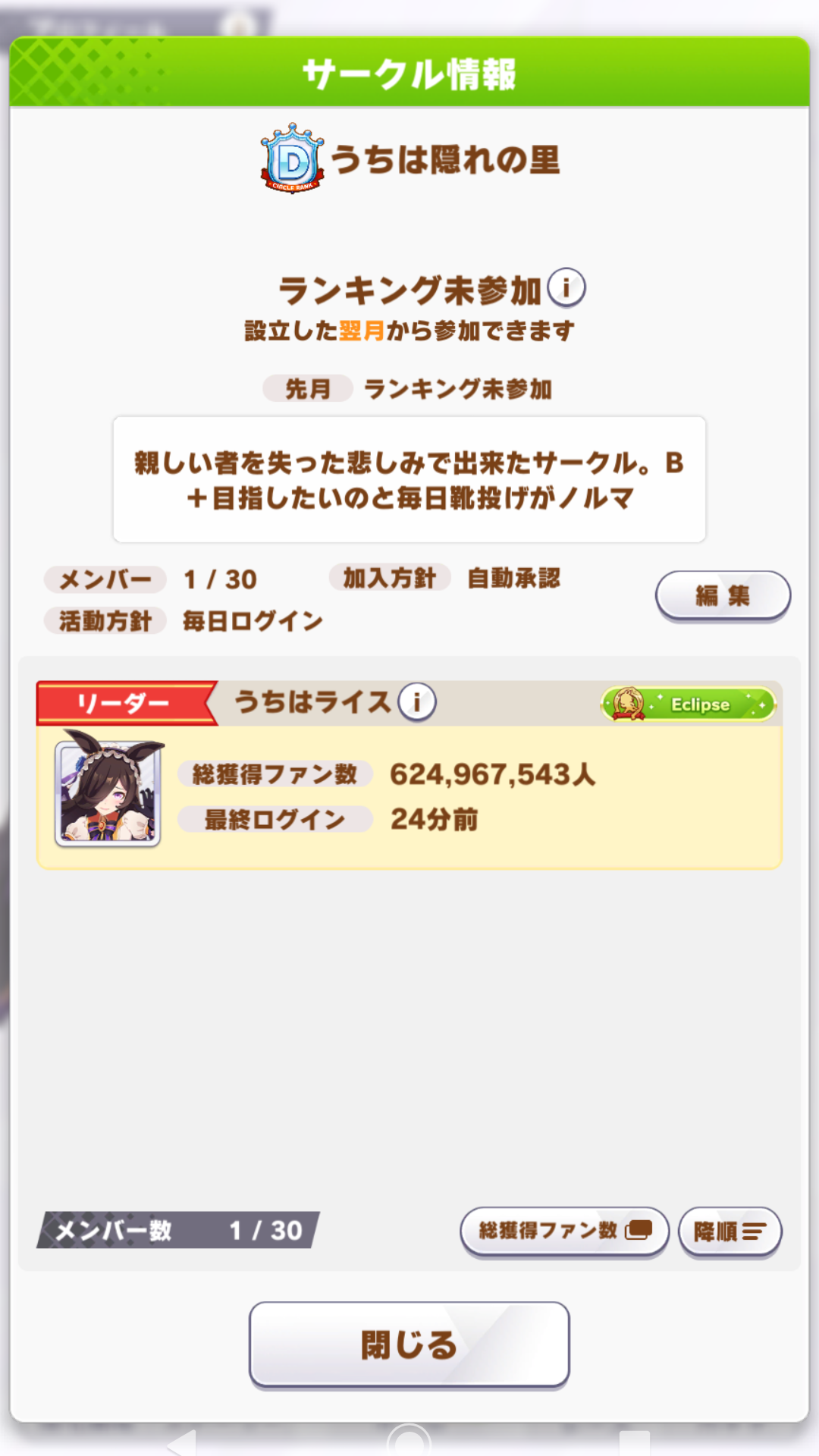Open info icon next to うちはライス
The height and width of the screenshot is (1456, 819).
(417, 701)
